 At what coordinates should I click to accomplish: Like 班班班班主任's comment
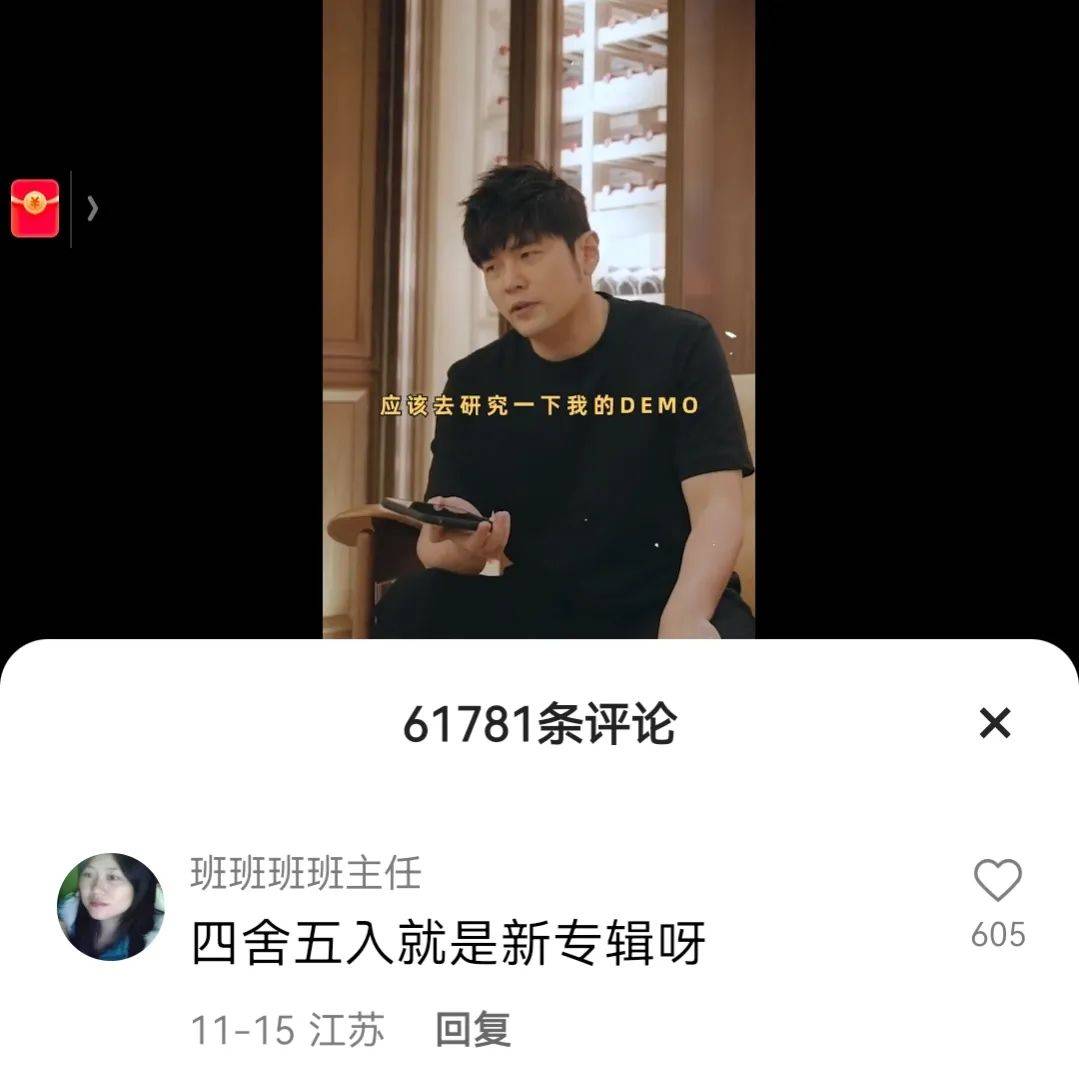[x=997, y=882]
